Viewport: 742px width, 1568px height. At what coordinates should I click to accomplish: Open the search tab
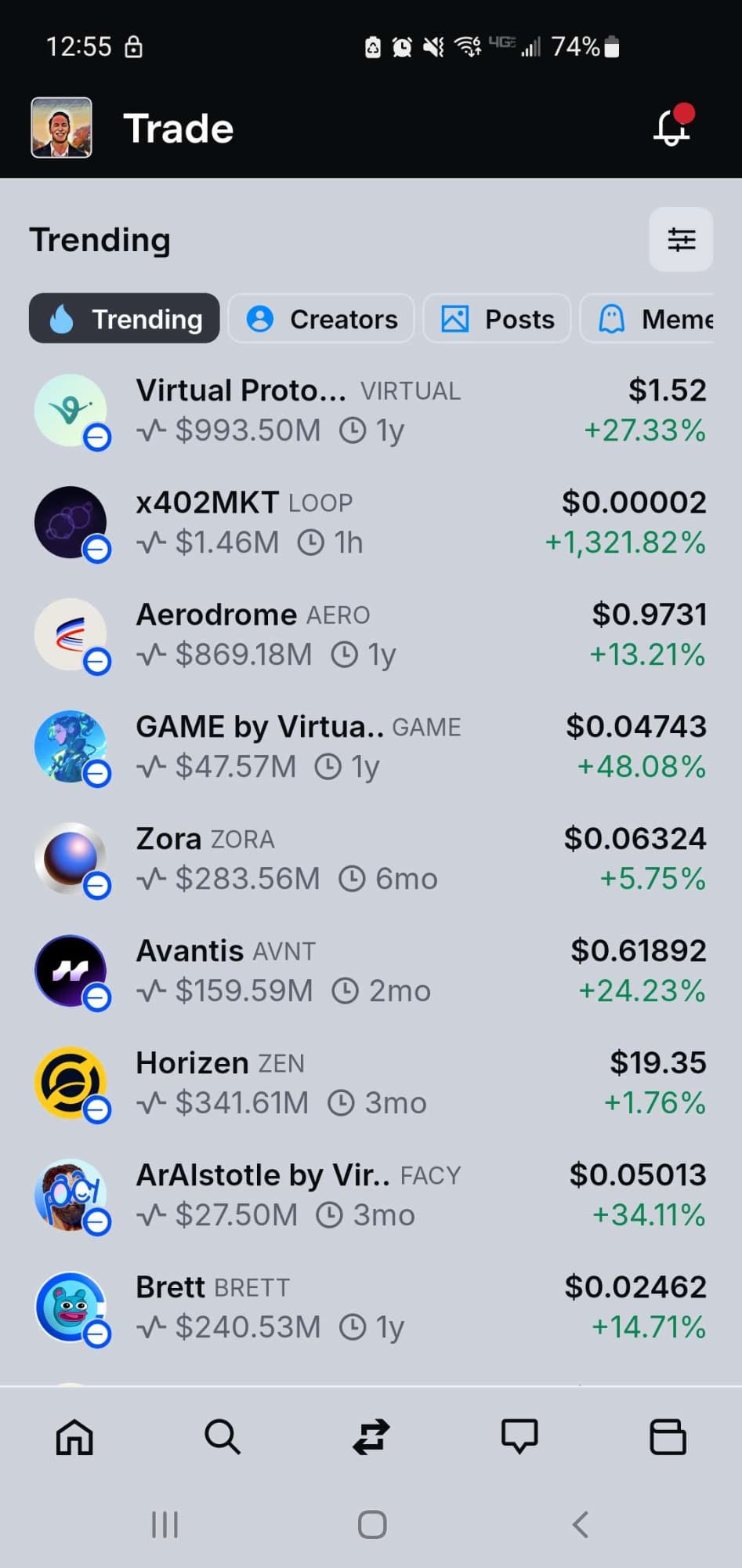coord(223,1437)
